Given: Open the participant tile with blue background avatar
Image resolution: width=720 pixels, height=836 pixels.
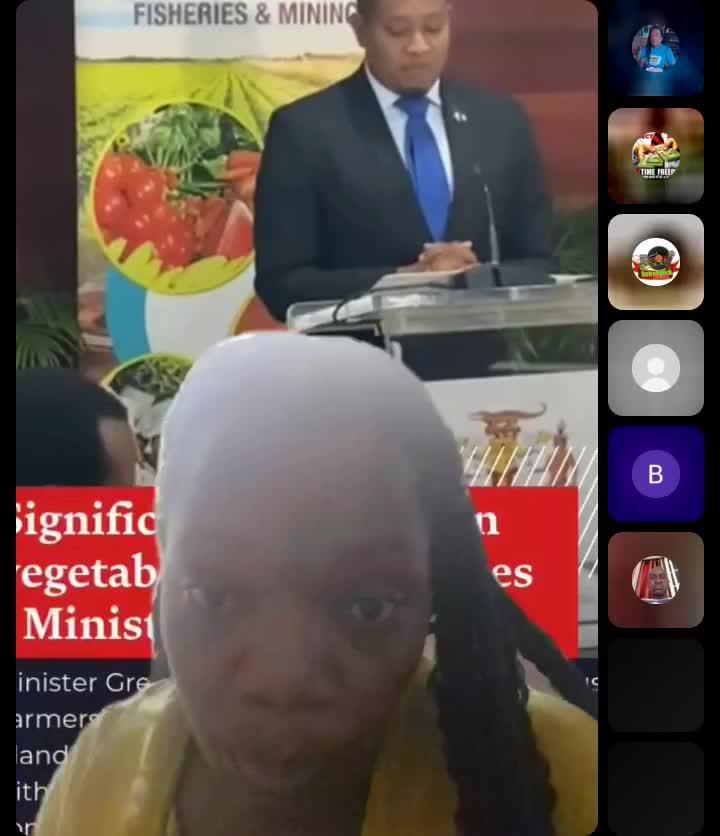Looking at the screenshot, I should [655, 49].
